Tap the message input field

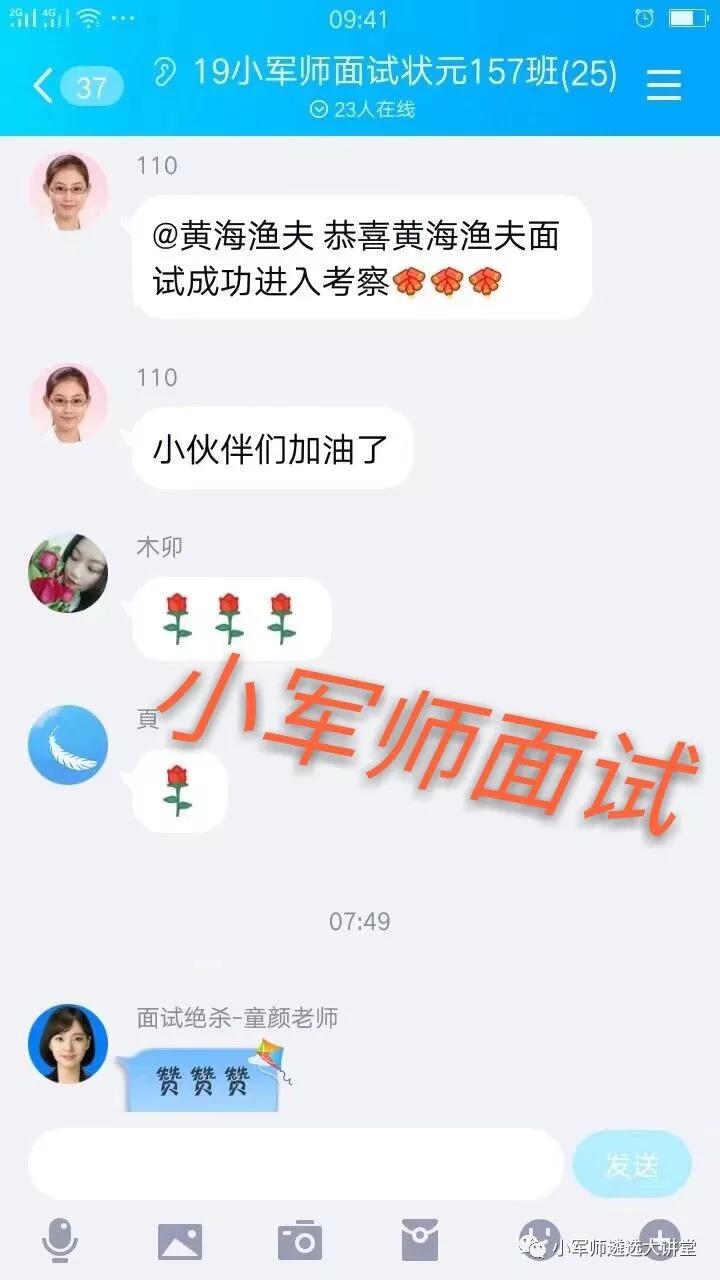296,1164
